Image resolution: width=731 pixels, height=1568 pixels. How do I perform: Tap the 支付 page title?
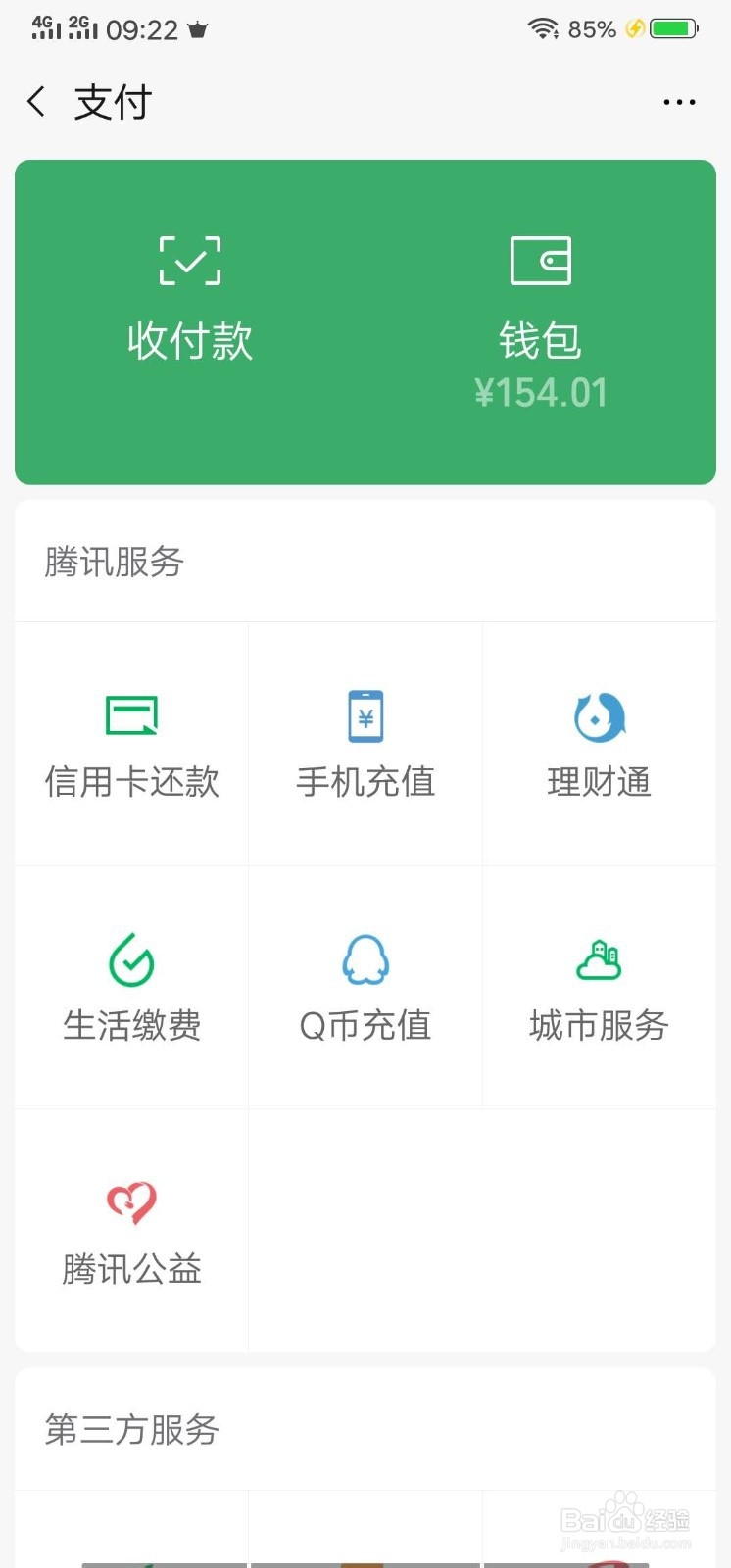pyautogui.click(x=111, y=101)
